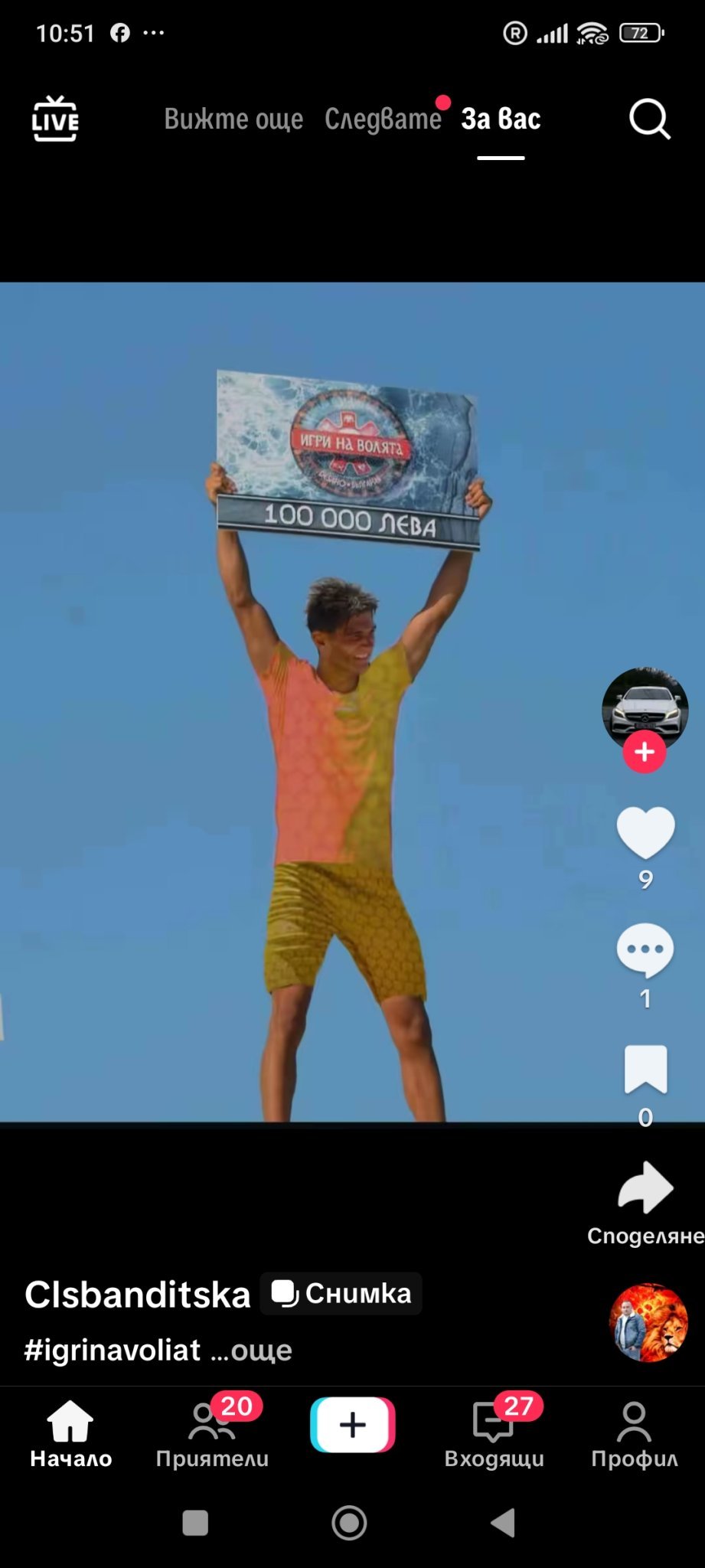Switch to the Вижте още tab
705x1568 pixels.
coord(233,119)
